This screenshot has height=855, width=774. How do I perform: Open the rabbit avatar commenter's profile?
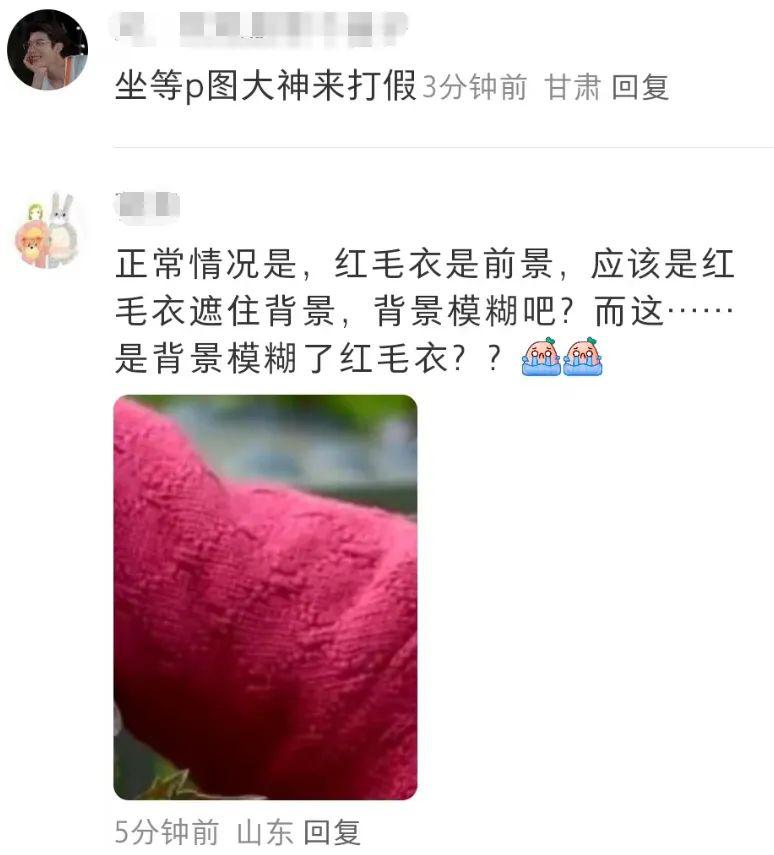[47, 232]
